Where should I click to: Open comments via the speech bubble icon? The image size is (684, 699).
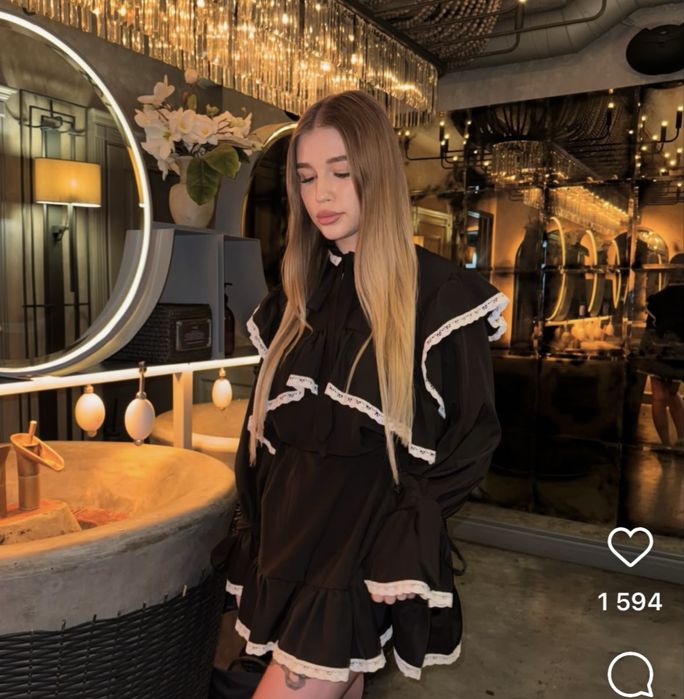630,674
